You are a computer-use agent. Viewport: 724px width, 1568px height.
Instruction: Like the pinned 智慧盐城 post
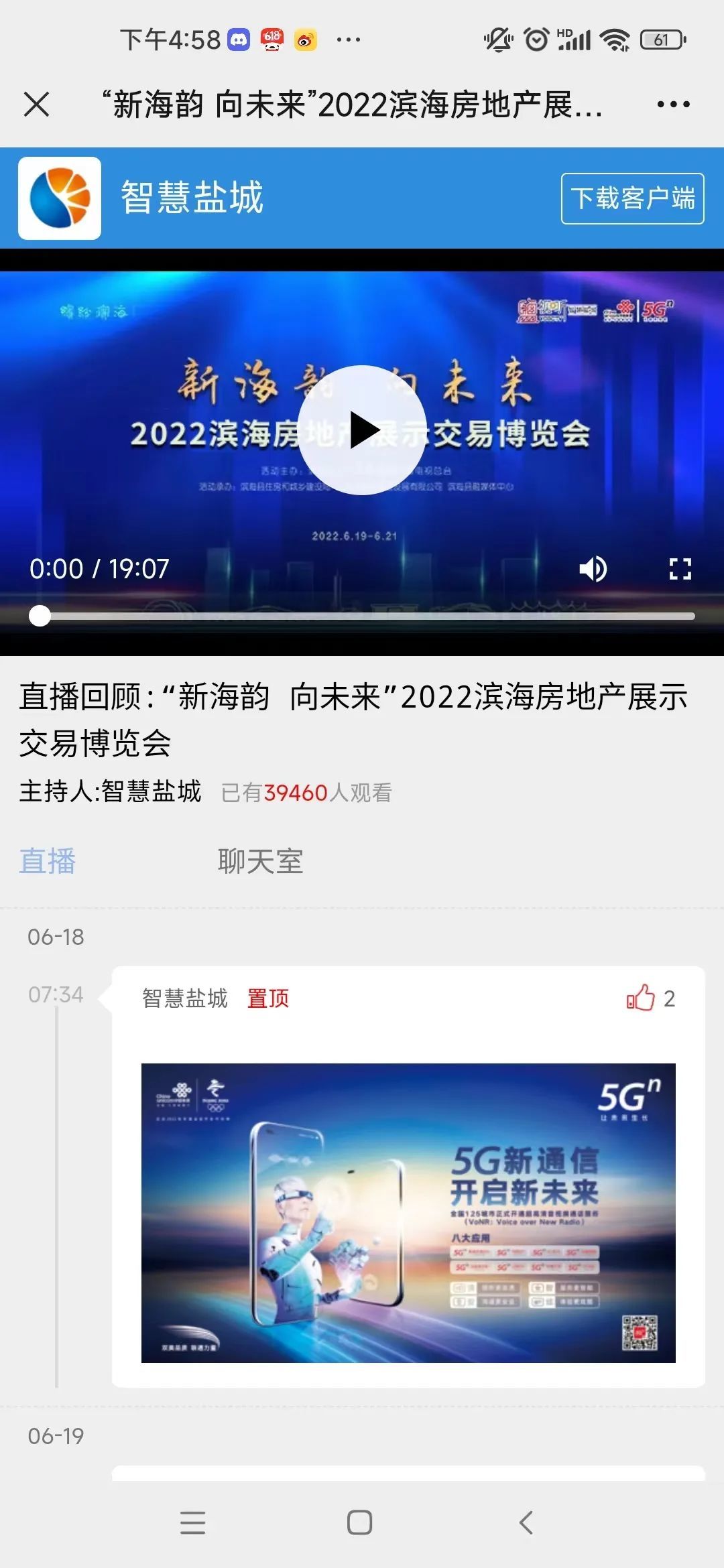(641, 998)
